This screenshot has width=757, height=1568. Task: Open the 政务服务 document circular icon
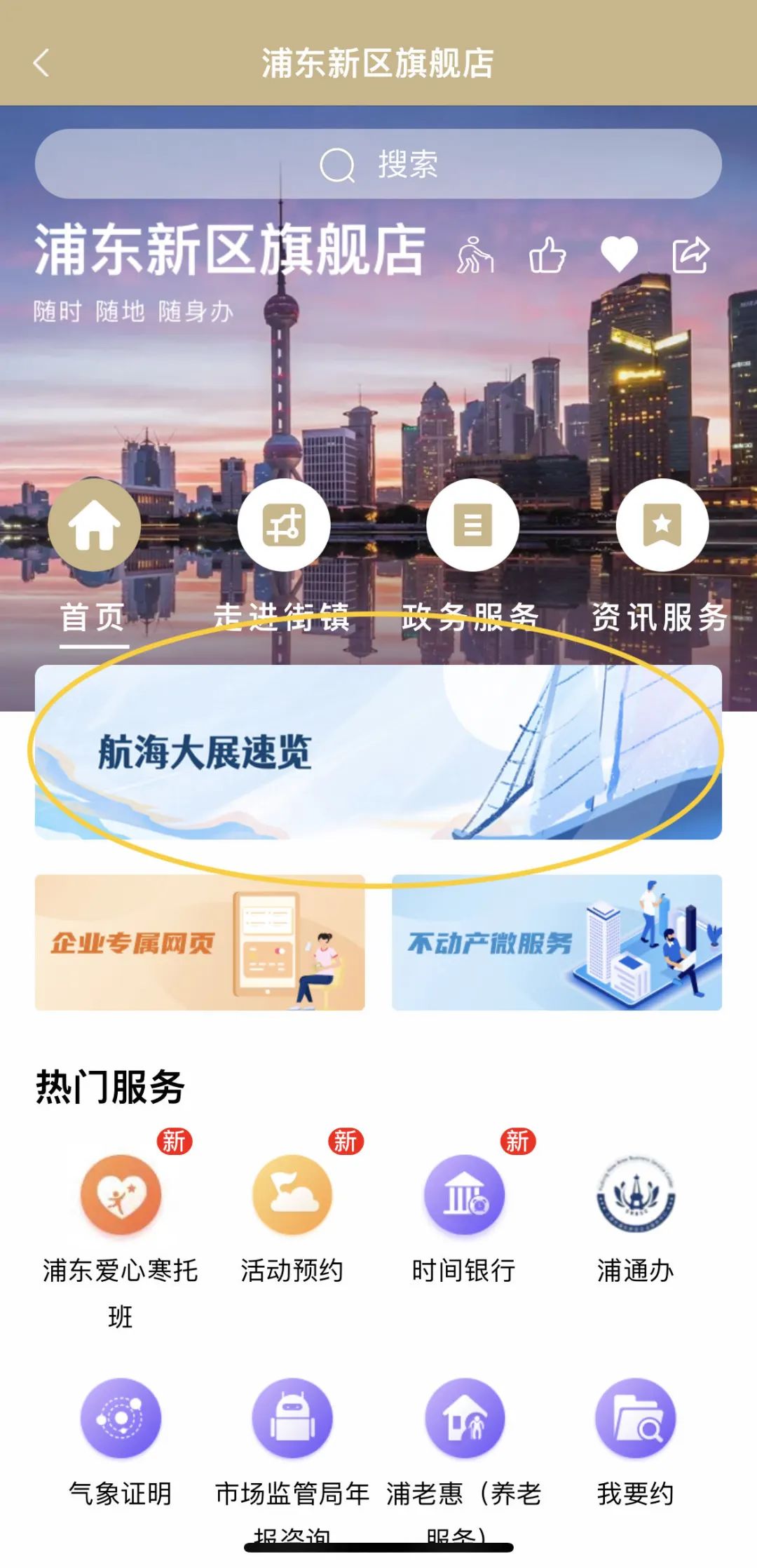pyautogui.click(x=472, y=525)
